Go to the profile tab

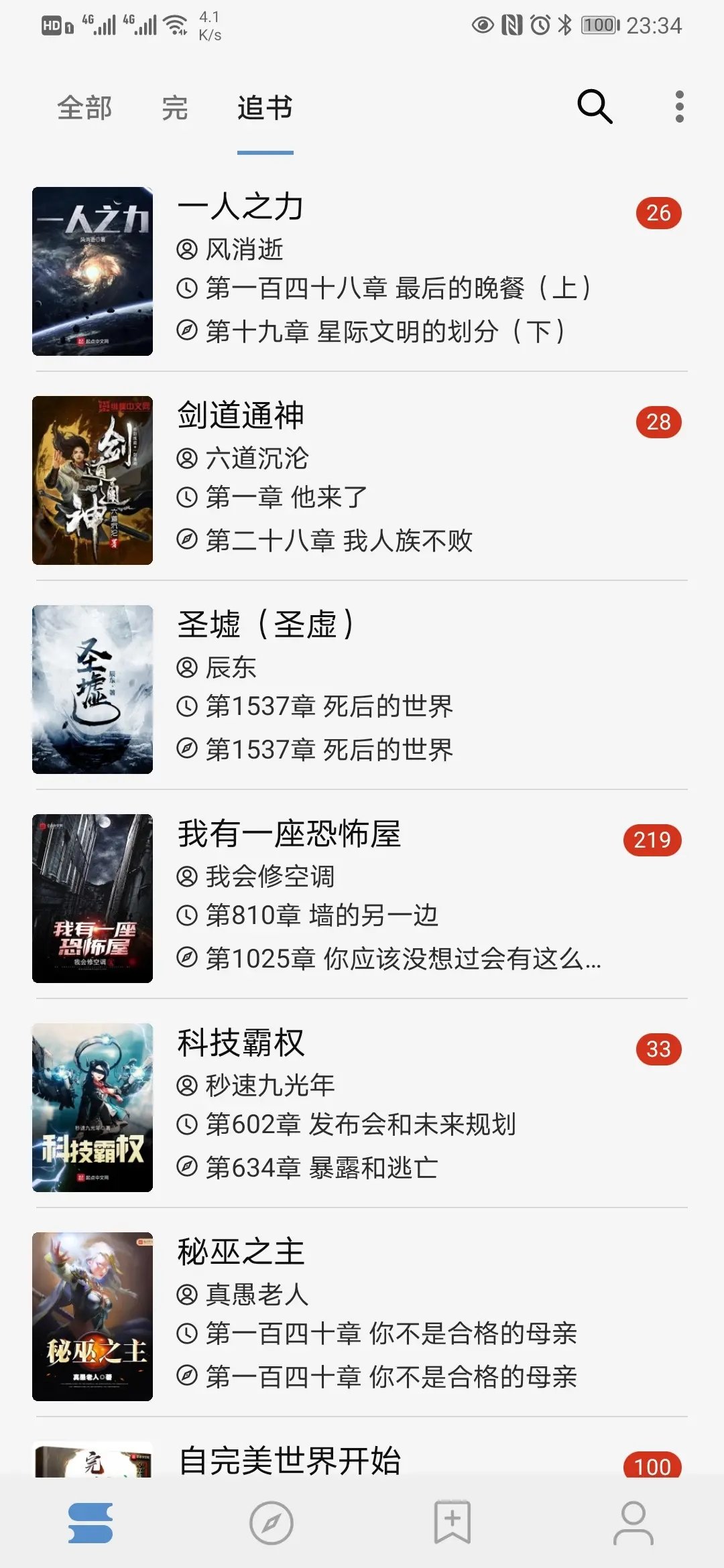633,1523
